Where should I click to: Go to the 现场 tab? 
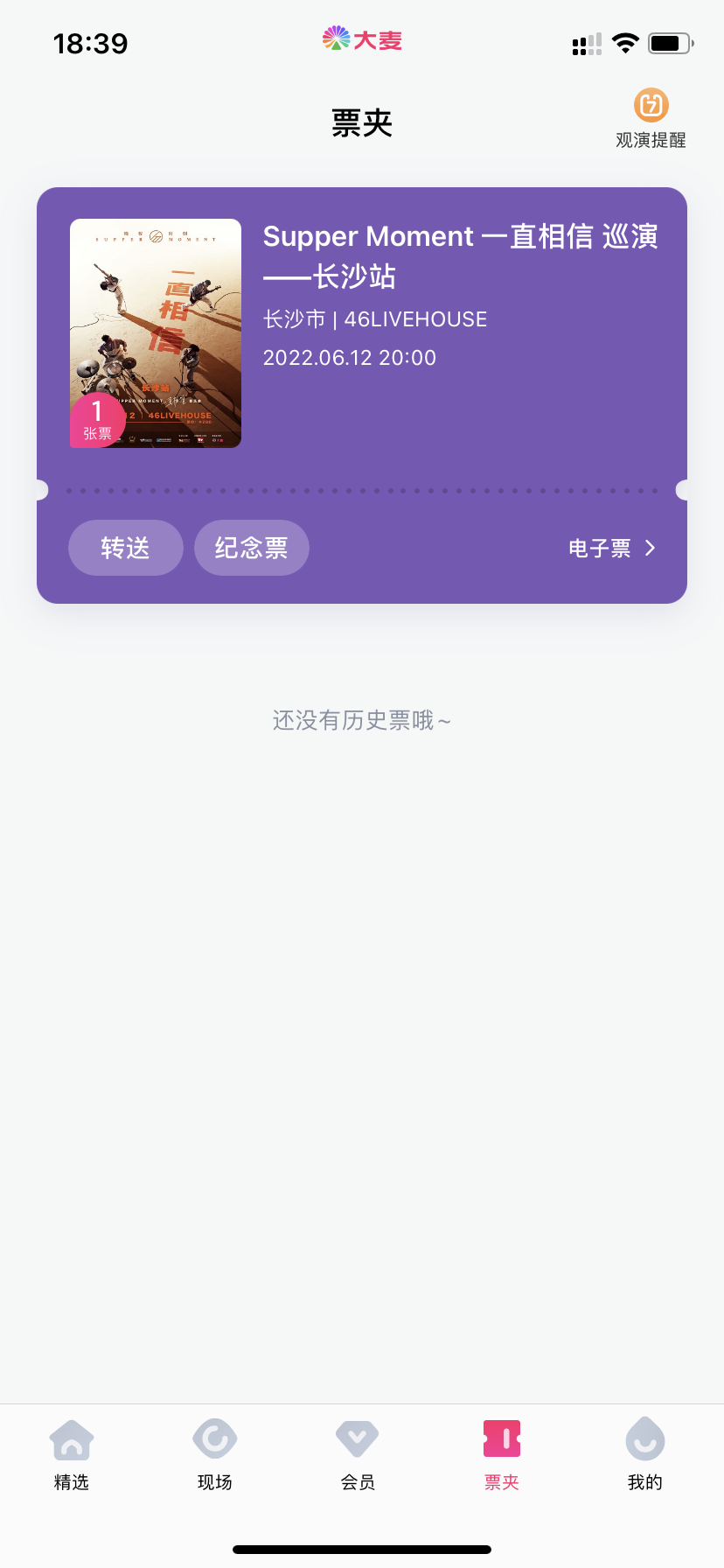coord(215,1454)
